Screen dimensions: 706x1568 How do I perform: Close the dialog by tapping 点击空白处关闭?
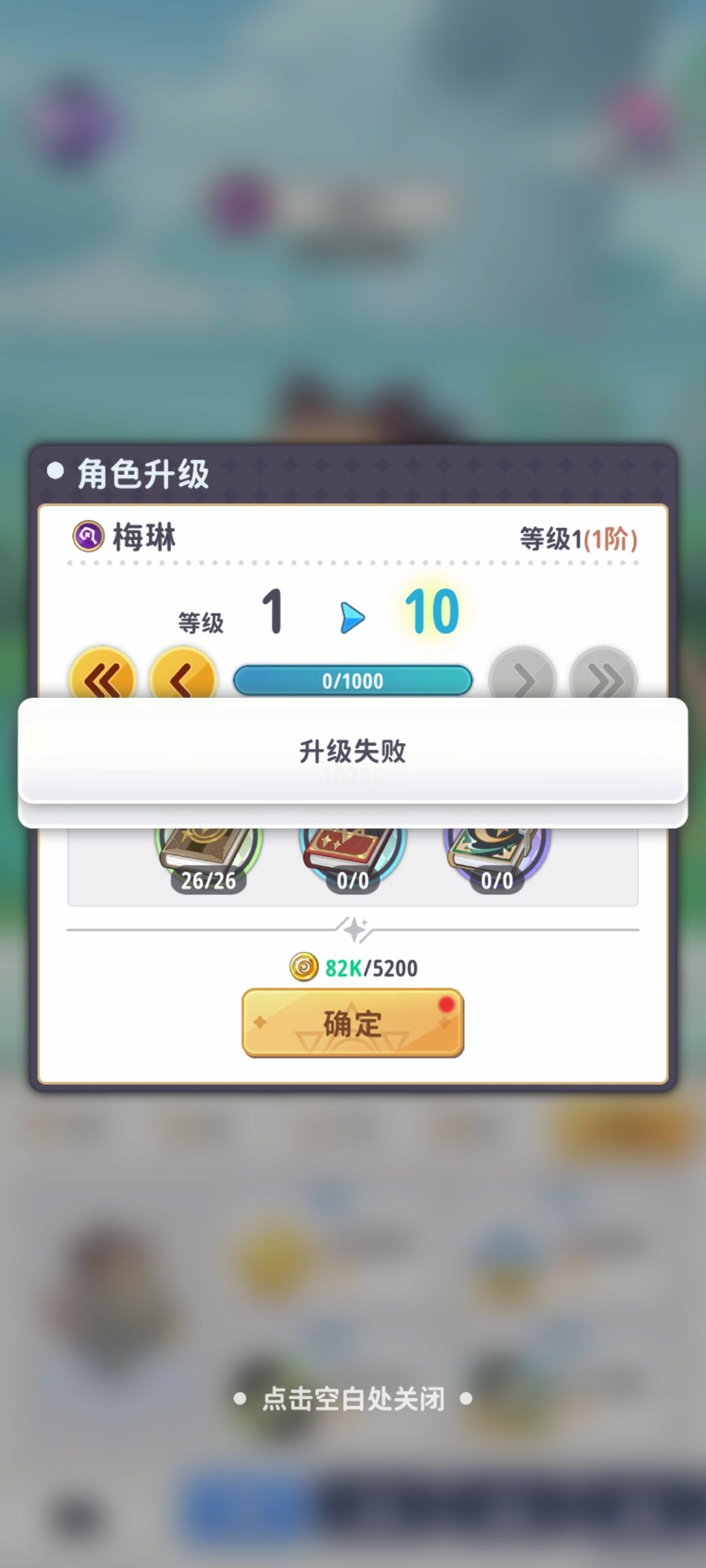[353, 1399]
